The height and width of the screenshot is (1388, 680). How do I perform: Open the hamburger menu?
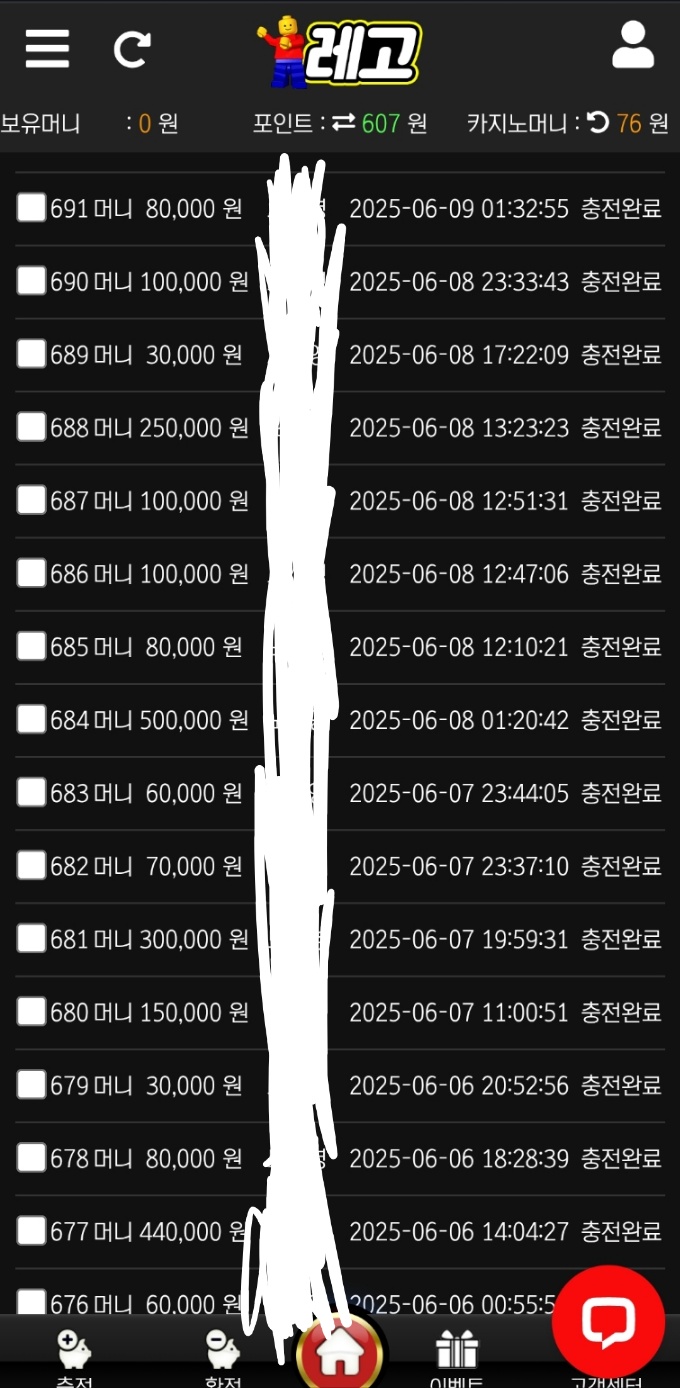point(47,48)
